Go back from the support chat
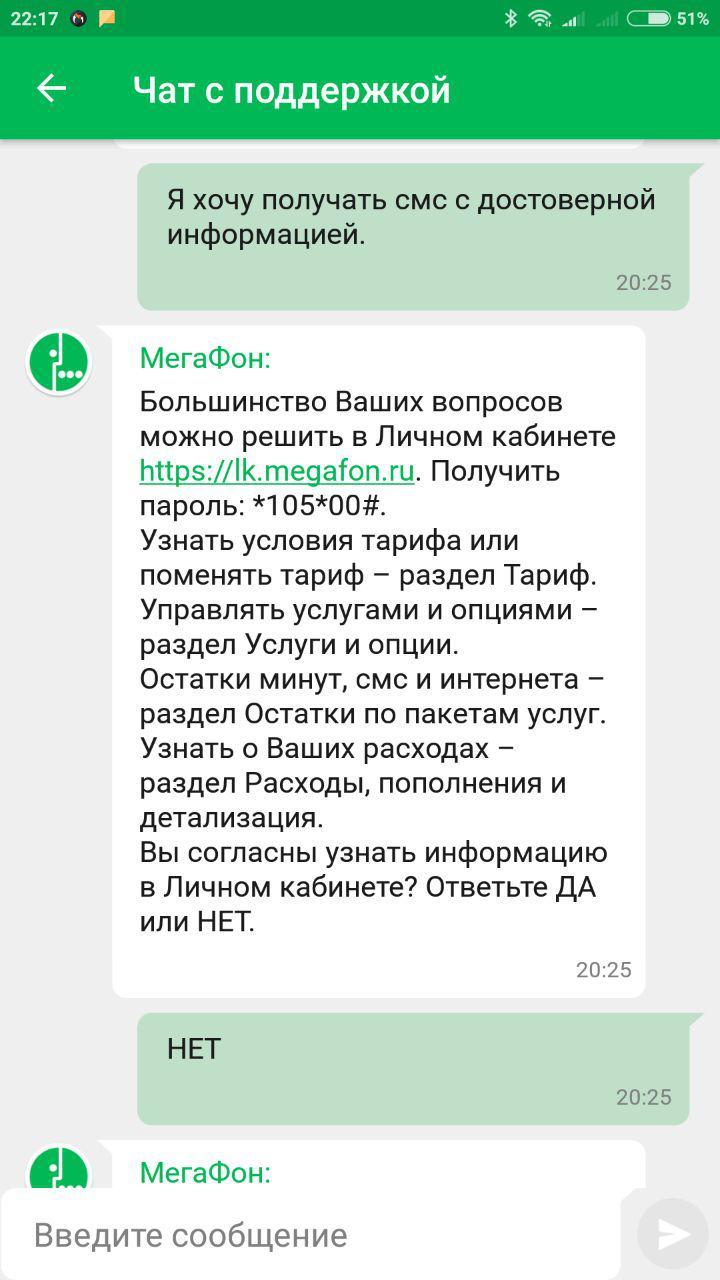The height and width of the screenshot is (1280, 720). (51, 89)
